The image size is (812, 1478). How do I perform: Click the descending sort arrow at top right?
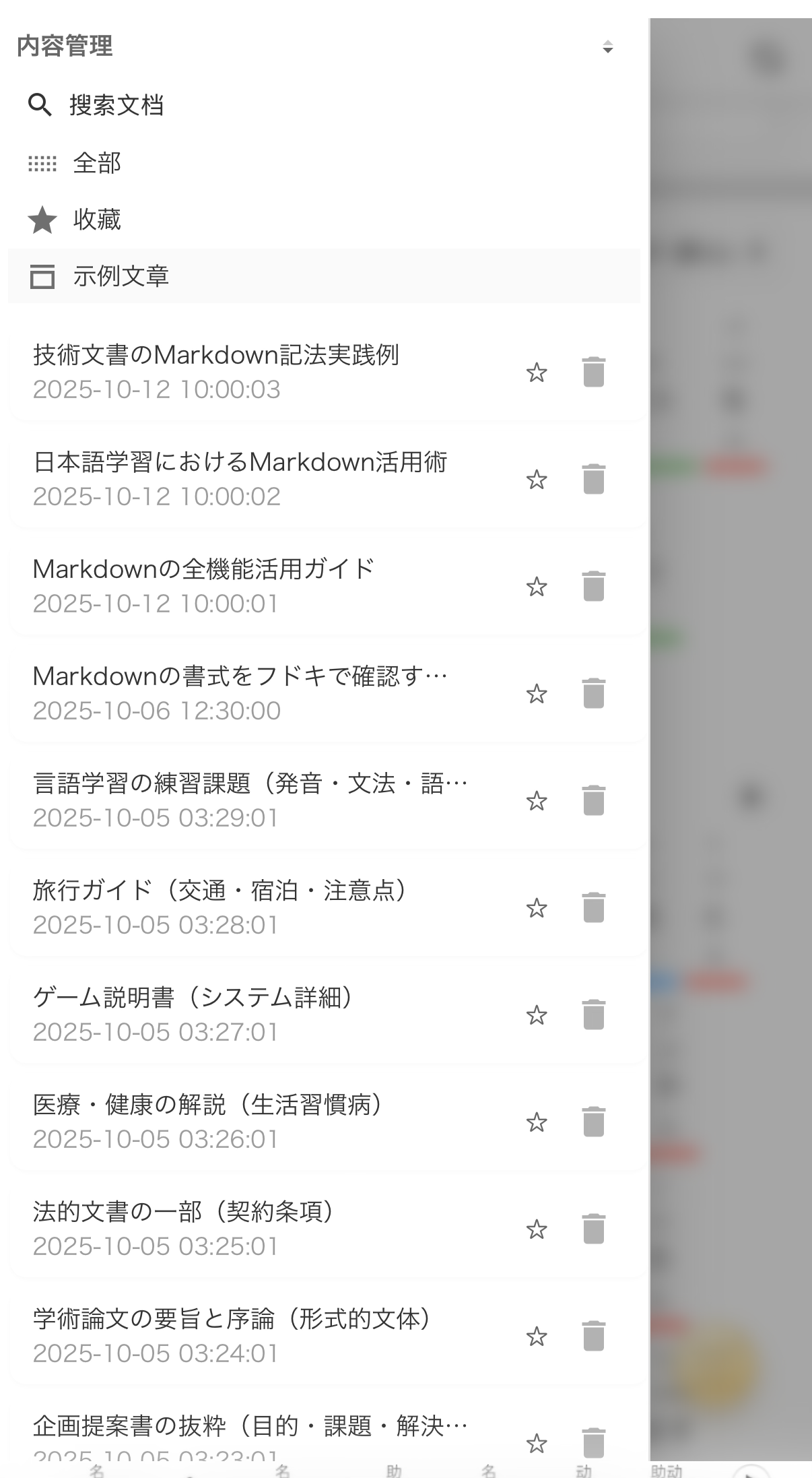[608, 51]
